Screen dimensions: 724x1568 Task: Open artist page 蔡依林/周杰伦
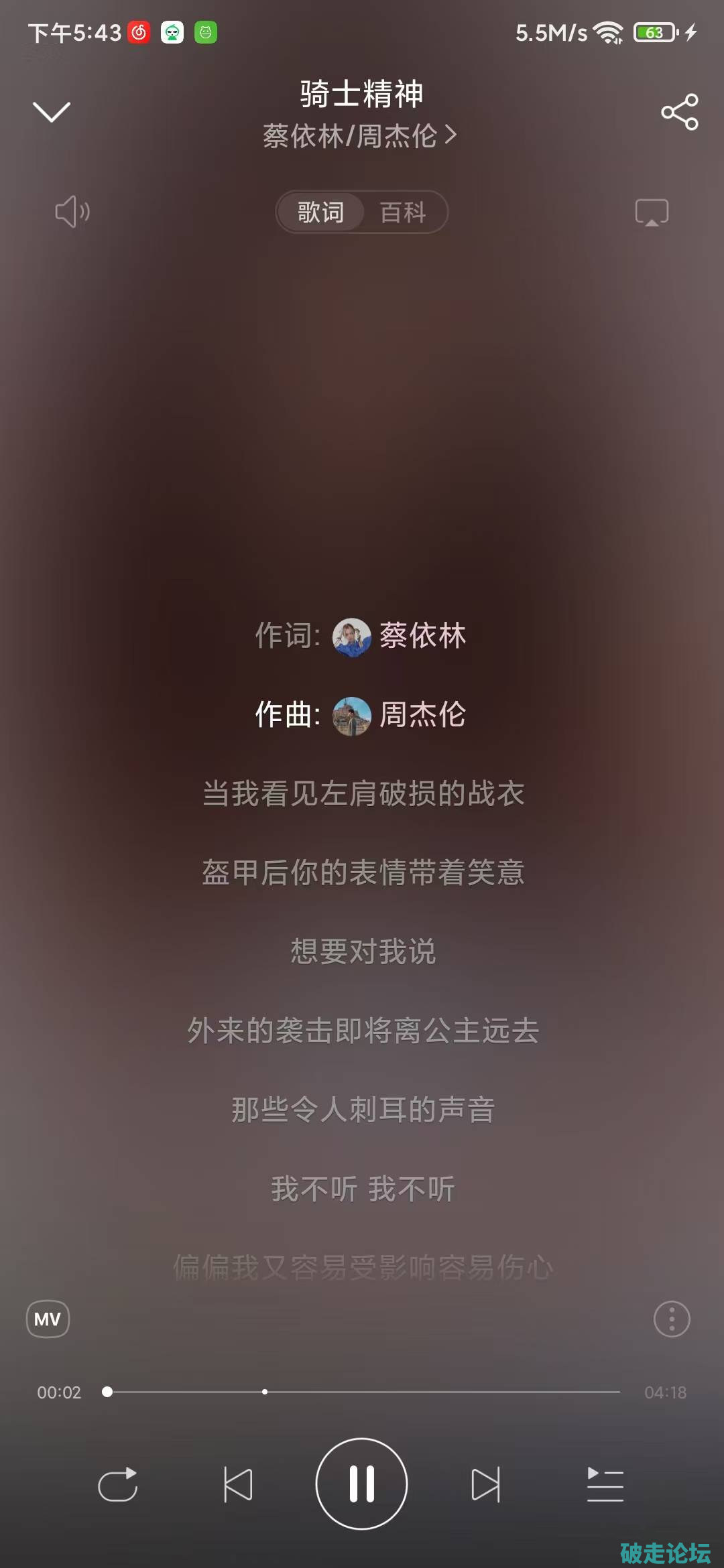click(x=360, y=136)
